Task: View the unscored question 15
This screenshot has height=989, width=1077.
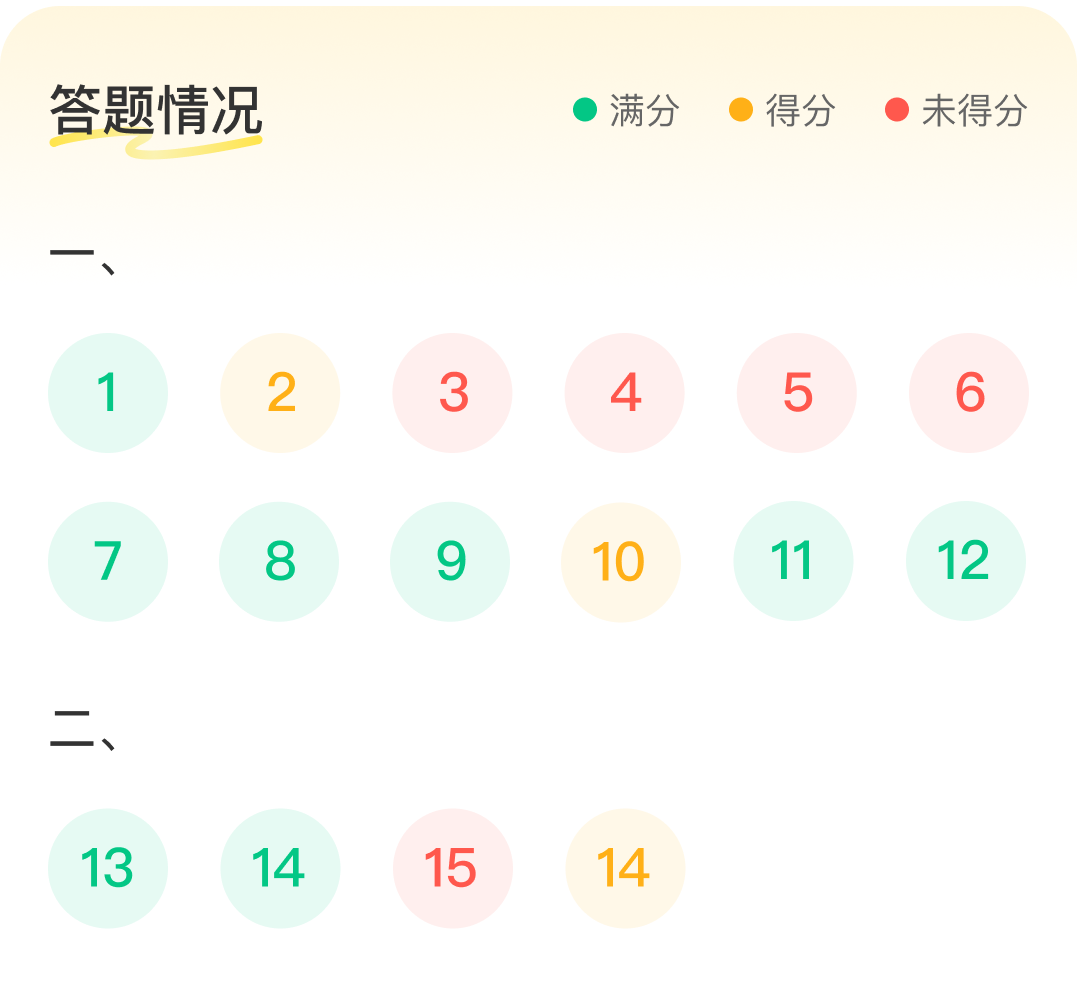Action: tap(452, 868)
